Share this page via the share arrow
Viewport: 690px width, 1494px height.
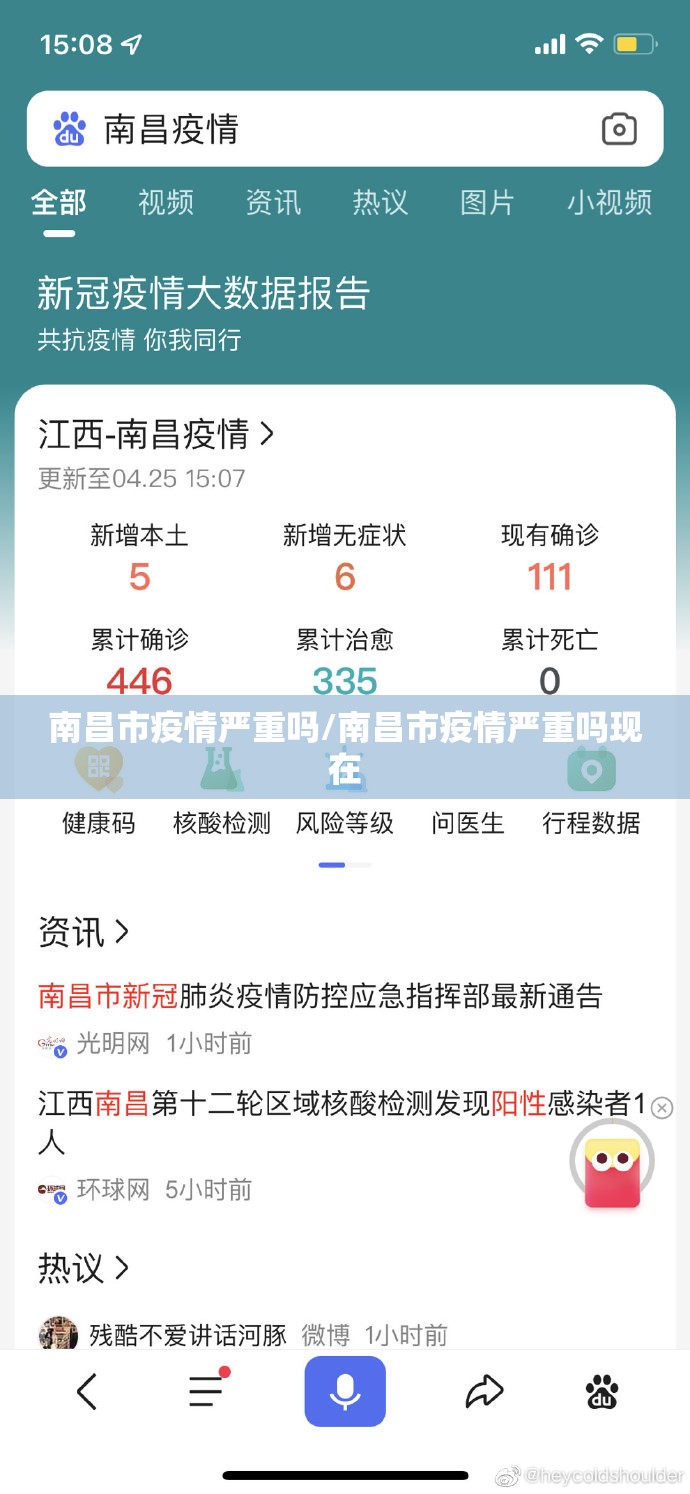(484, 1391)
